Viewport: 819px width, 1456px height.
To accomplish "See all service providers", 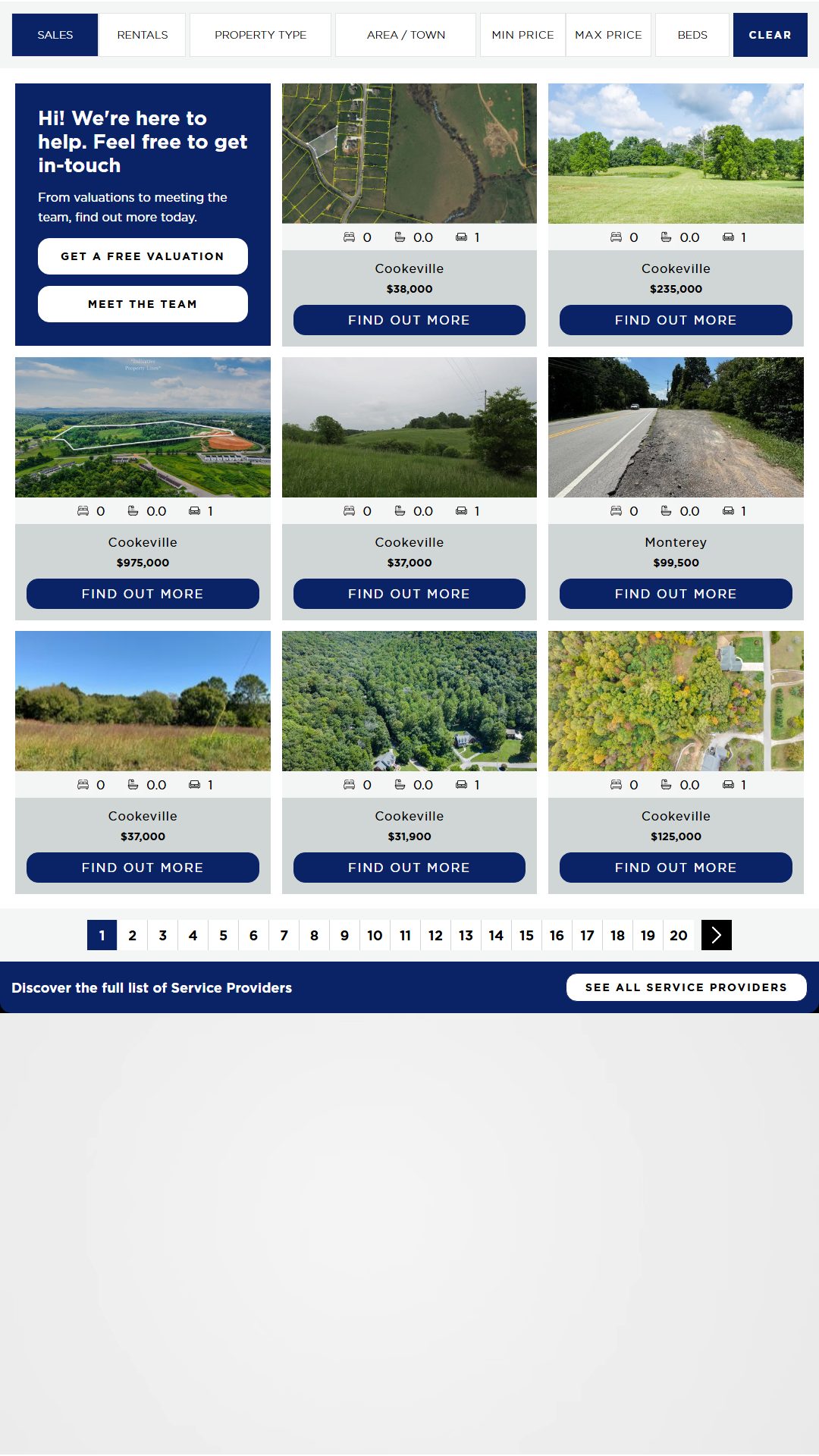I will coord(686,987).
